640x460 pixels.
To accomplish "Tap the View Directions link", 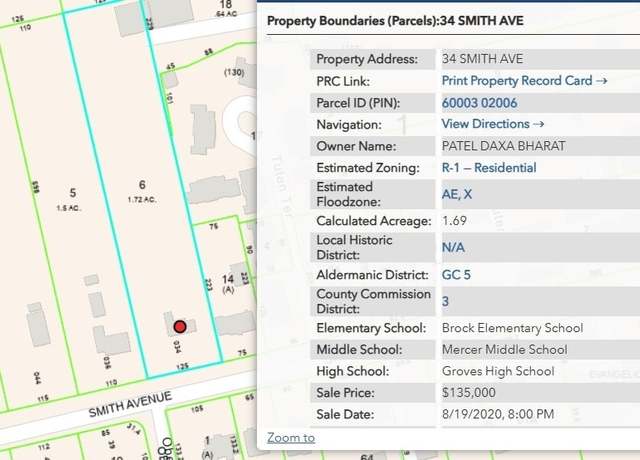I will click(492, 124).
